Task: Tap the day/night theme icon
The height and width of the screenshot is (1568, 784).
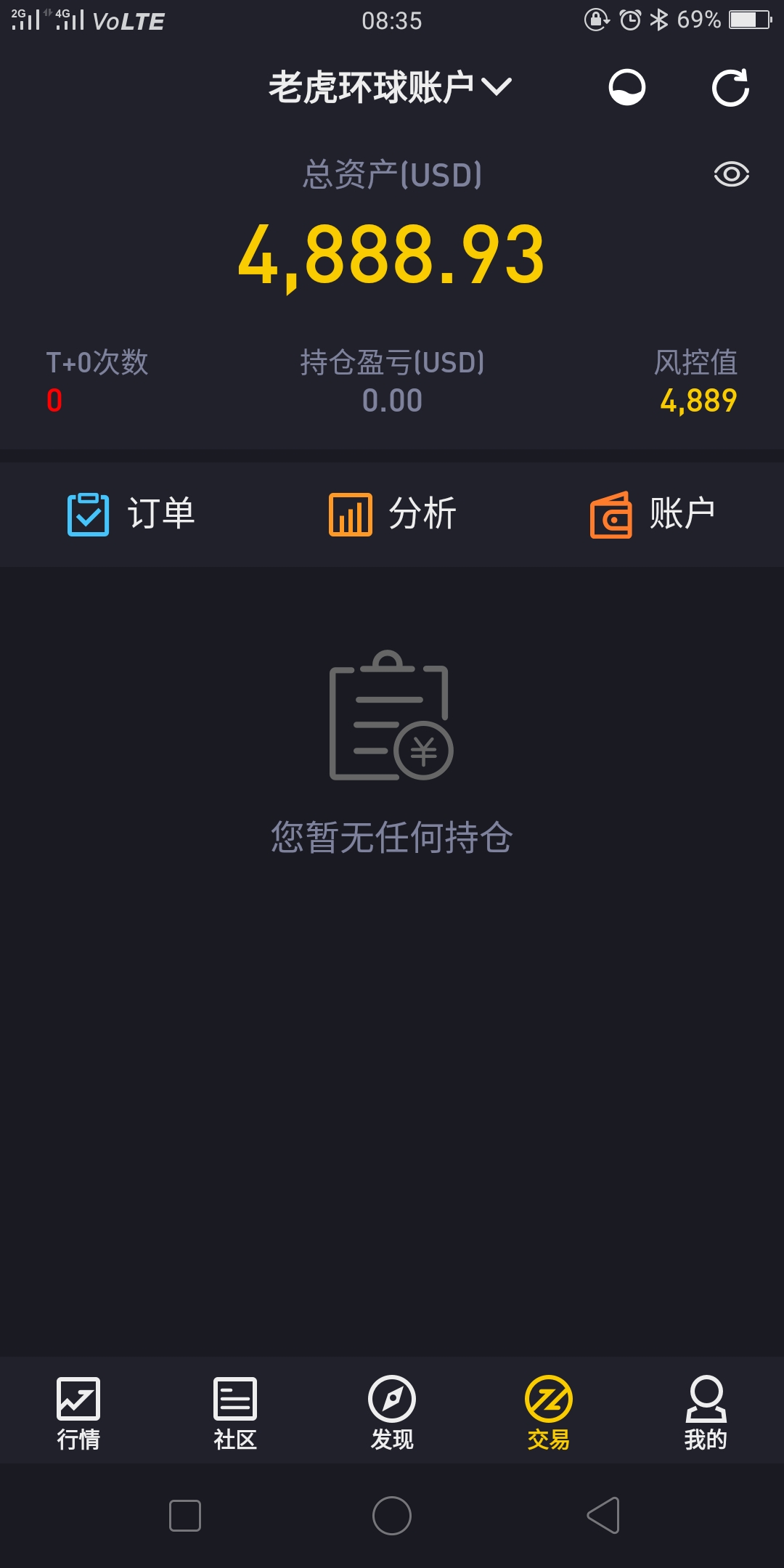Action: click(627, 88)
